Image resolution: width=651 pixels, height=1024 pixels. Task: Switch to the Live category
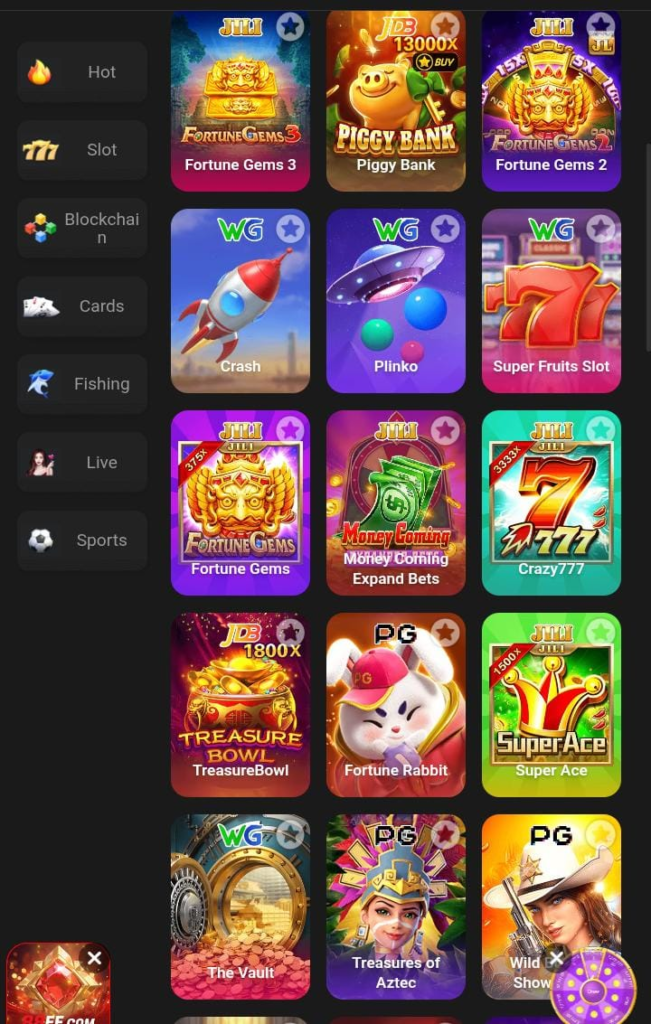[82, 462]
